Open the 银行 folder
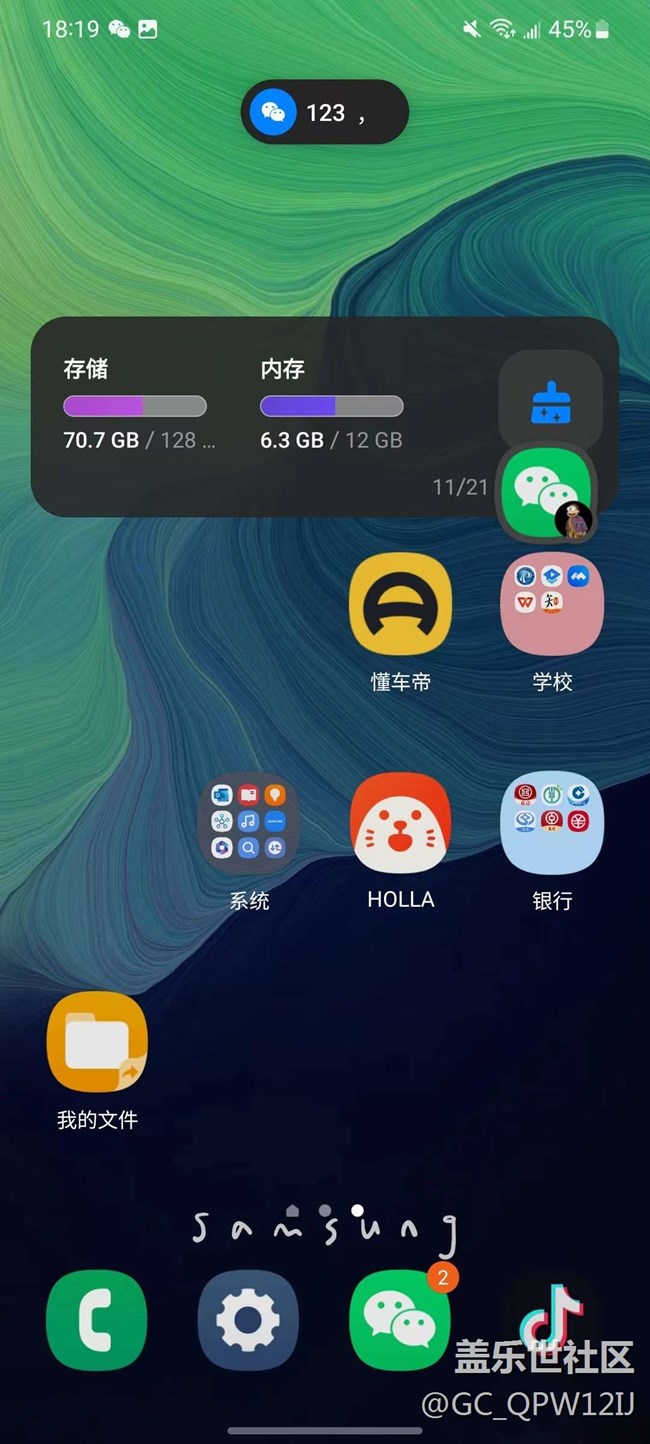 click(x=552, y=822)
